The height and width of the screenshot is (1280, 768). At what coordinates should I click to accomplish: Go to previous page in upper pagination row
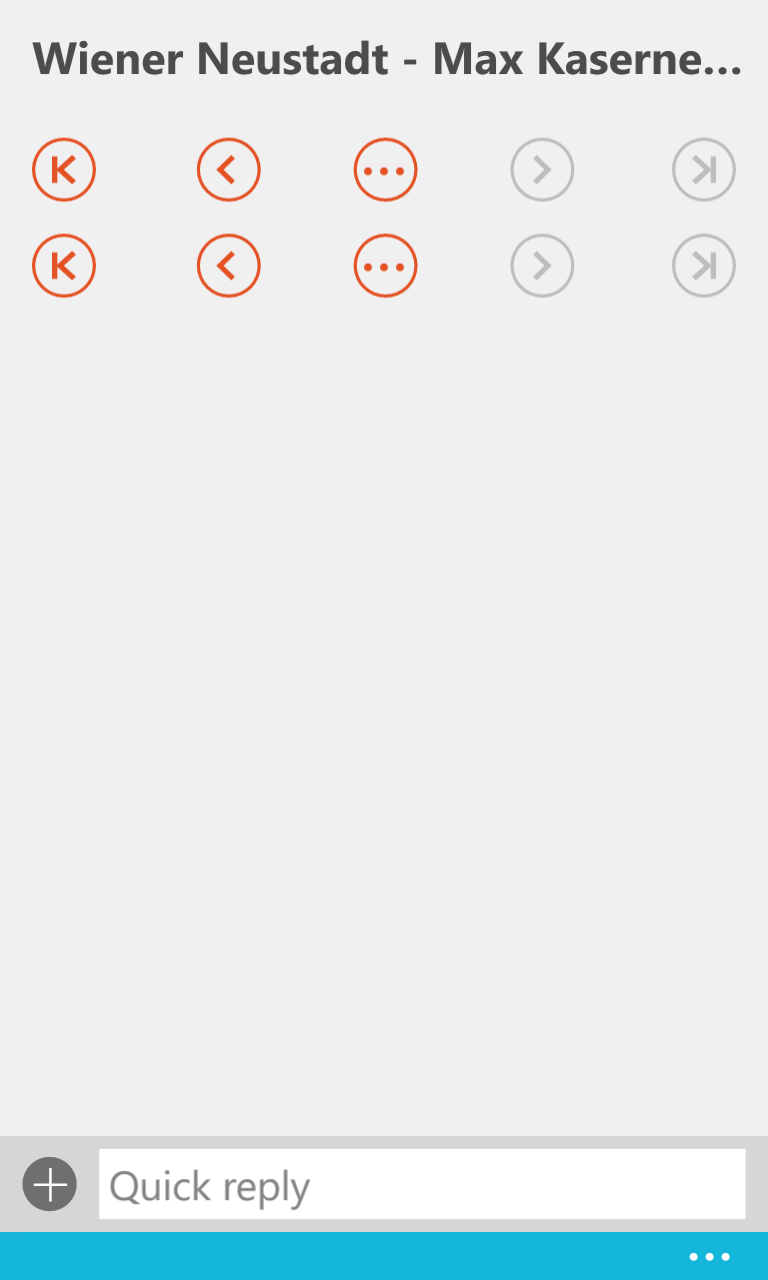pyautogui.click(x=229, y=170)
